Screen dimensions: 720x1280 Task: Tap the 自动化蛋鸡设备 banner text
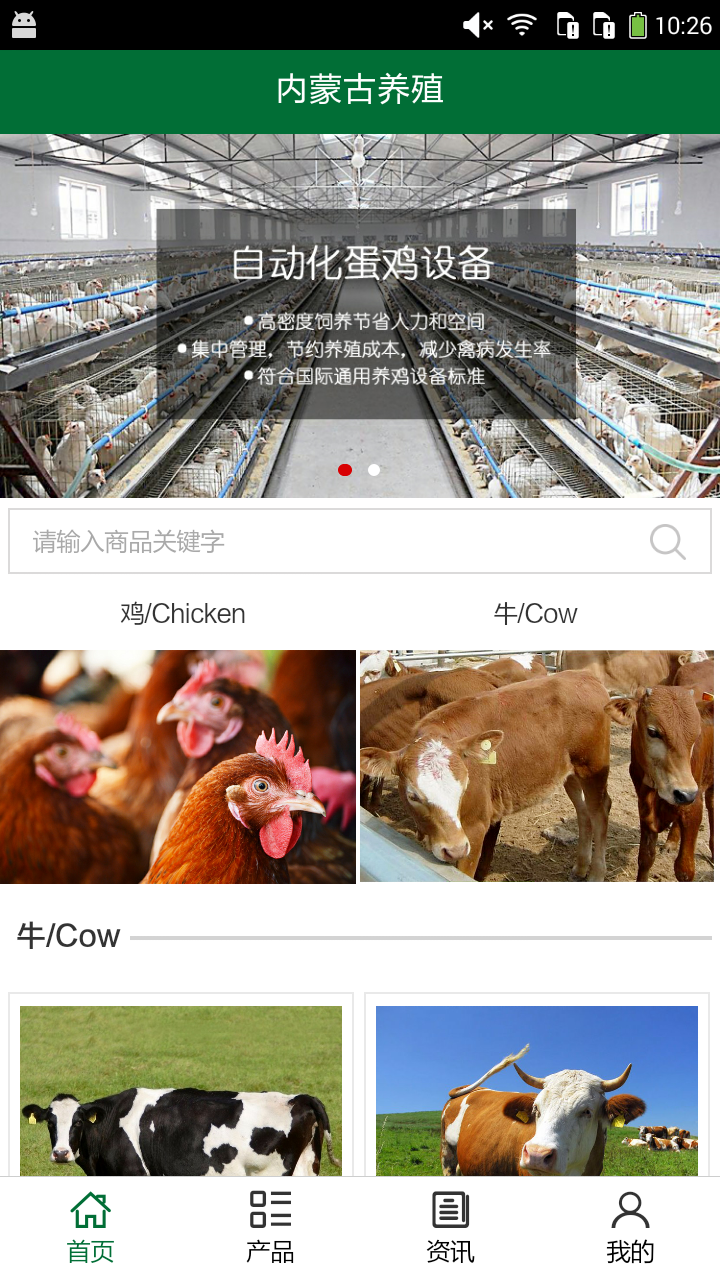pos(360,265)
